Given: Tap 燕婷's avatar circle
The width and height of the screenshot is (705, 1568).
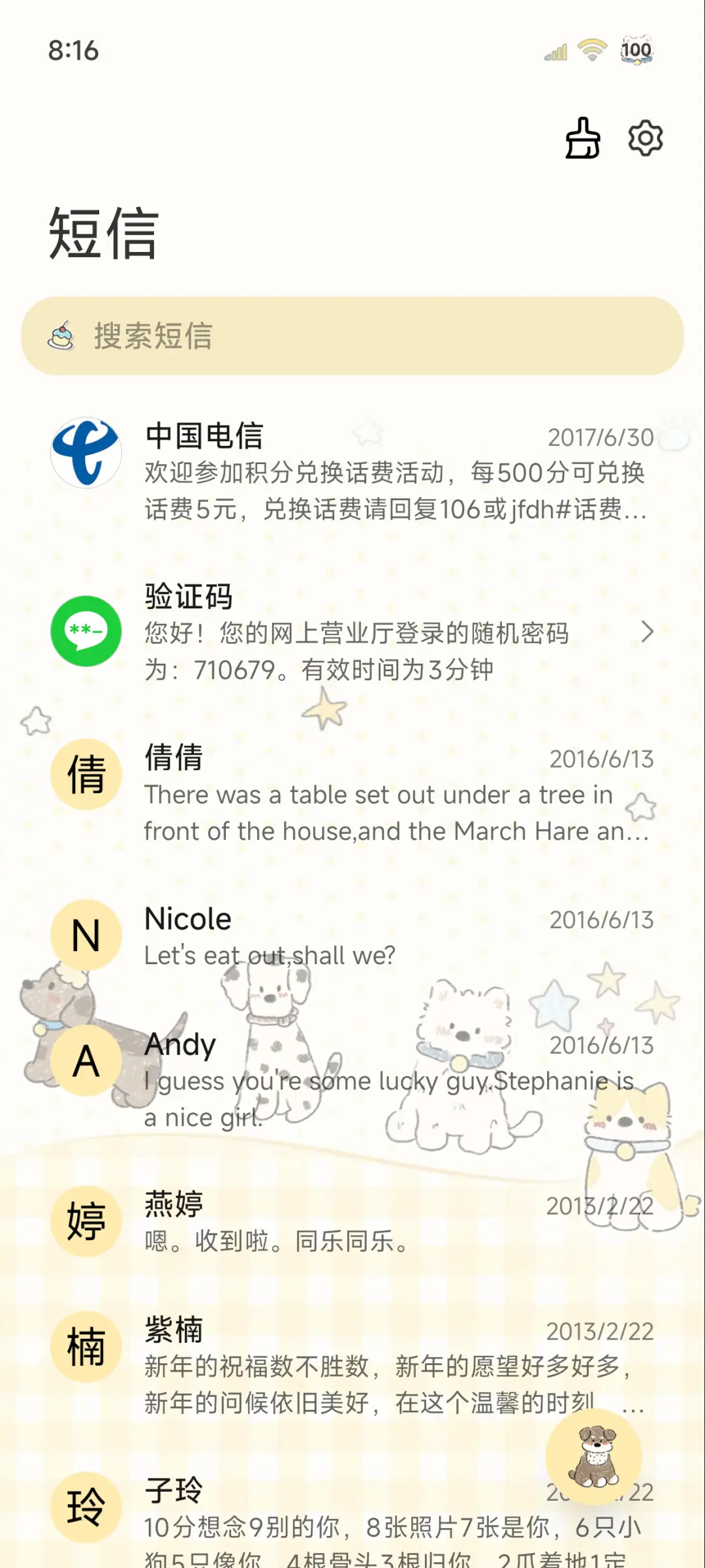Looking at the screenshot, I should coord(86,1222).
